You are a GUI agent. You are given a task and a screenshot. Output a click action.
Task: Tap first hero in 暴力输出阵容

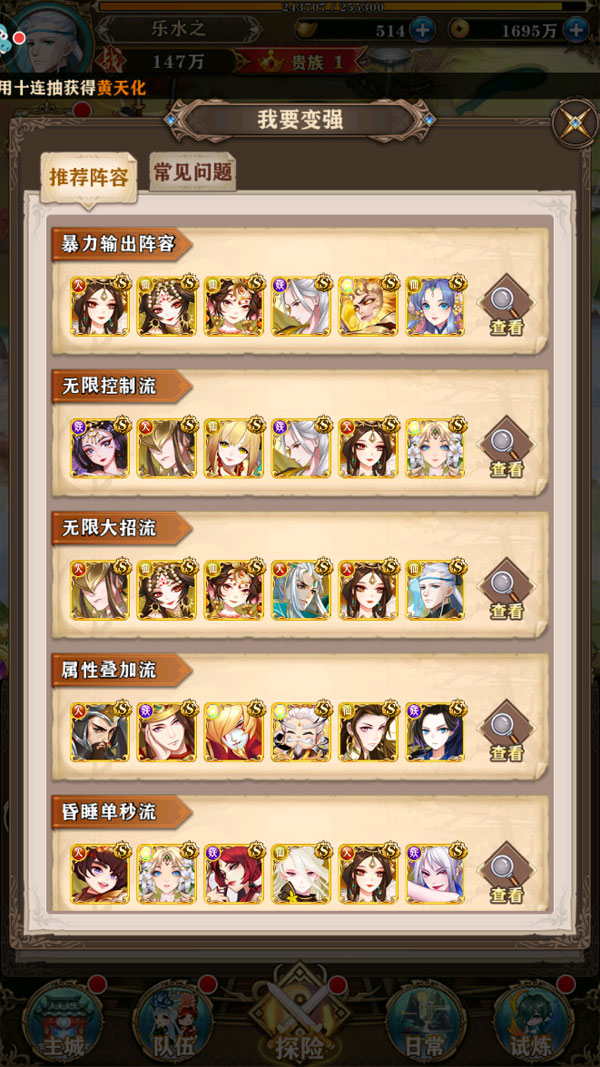coord(100,307)
